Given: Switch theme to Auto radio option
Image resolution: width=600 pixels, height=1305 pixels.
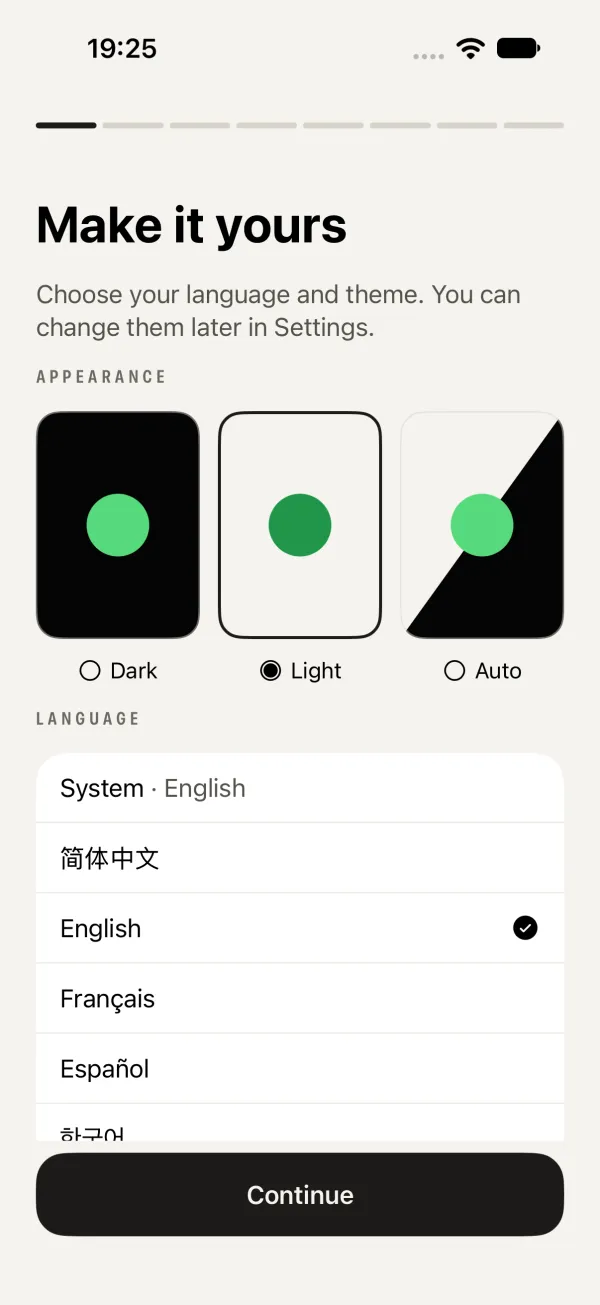Looking at the screenshot, I should (482, 671).
